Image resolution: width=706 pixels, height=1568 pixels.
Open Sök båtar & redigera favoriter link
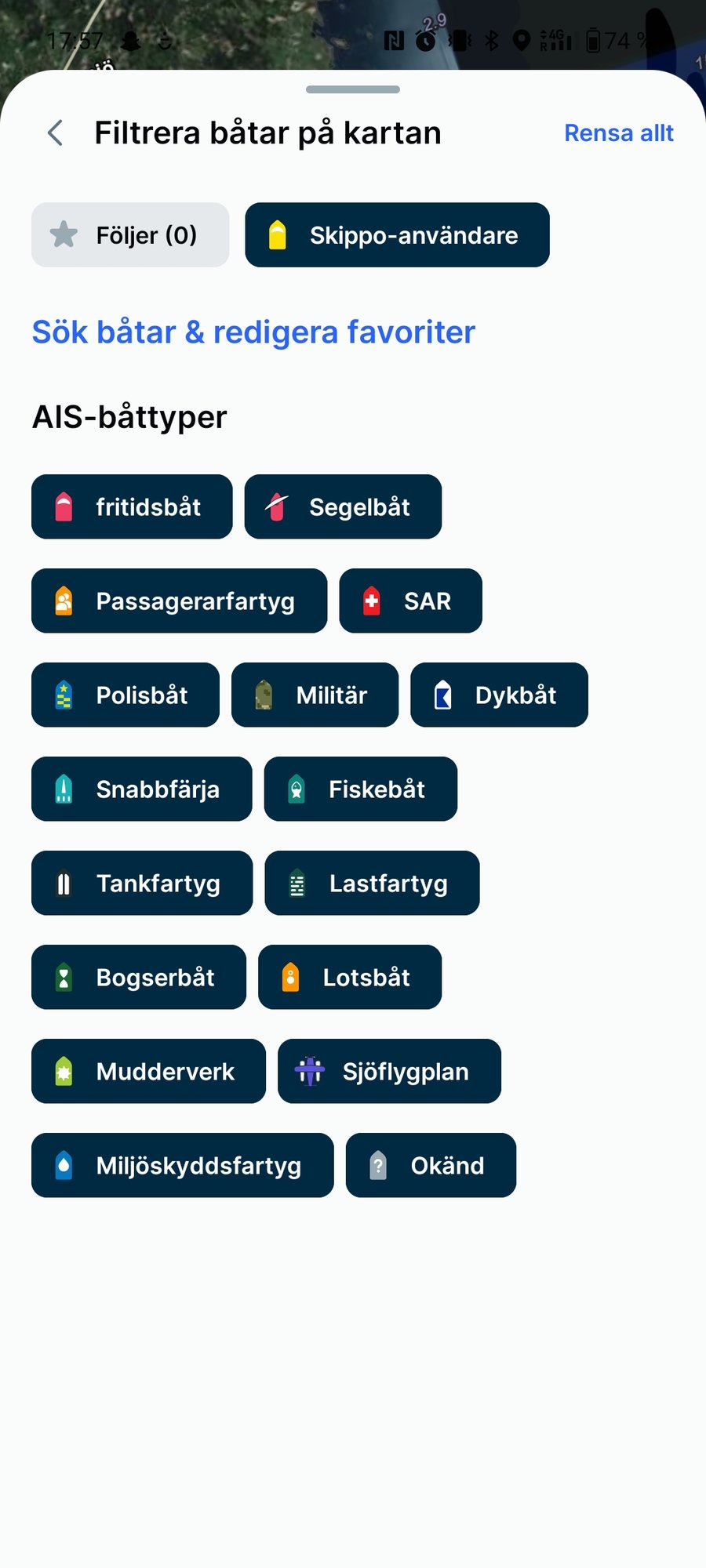(253, 332)
